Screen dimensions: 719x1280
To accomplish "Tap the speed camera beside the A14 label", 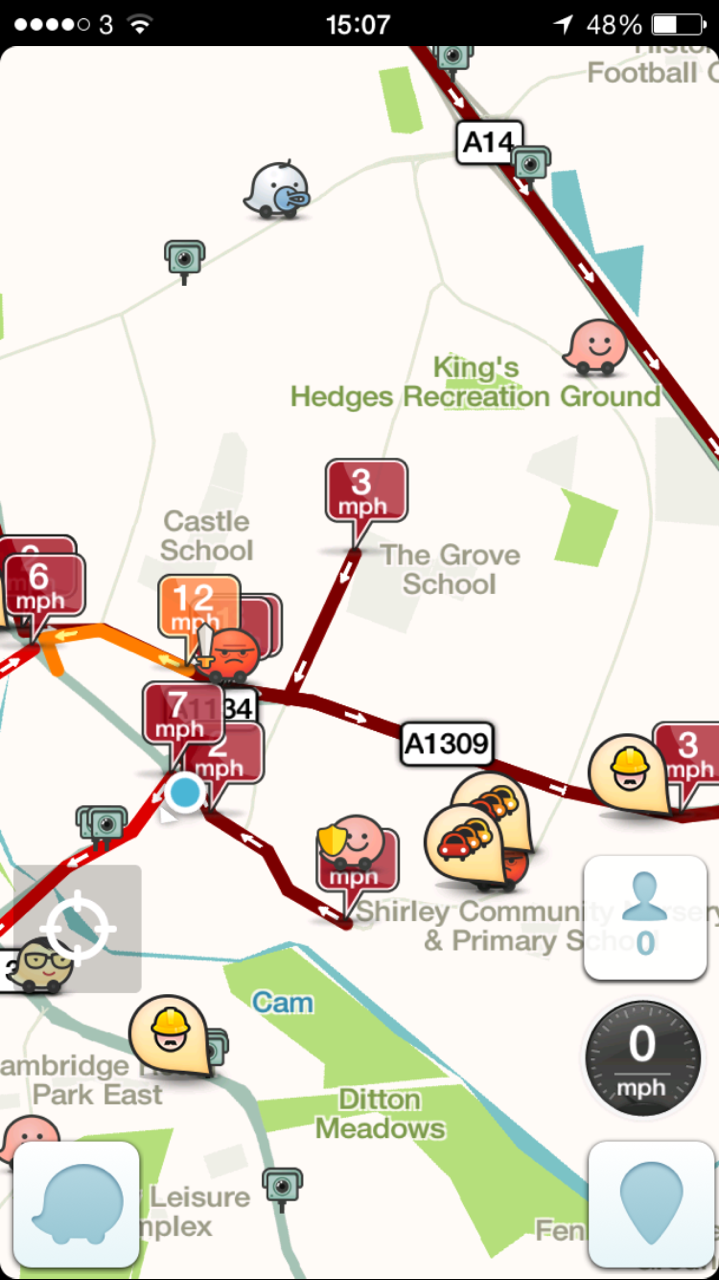I will pyautogui.click(x=531, y=163).
